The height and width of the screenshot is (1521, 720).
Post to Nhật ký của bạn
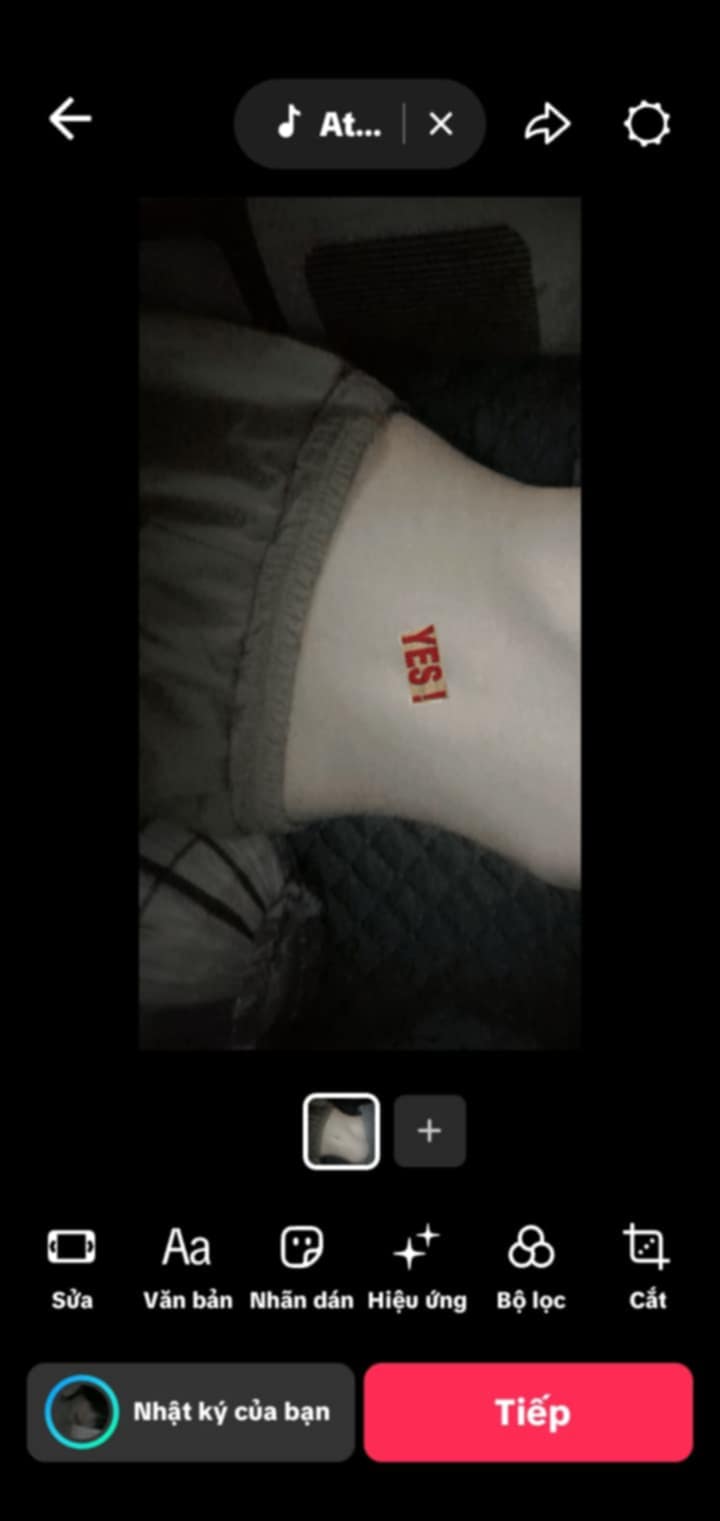point(191,1412)
